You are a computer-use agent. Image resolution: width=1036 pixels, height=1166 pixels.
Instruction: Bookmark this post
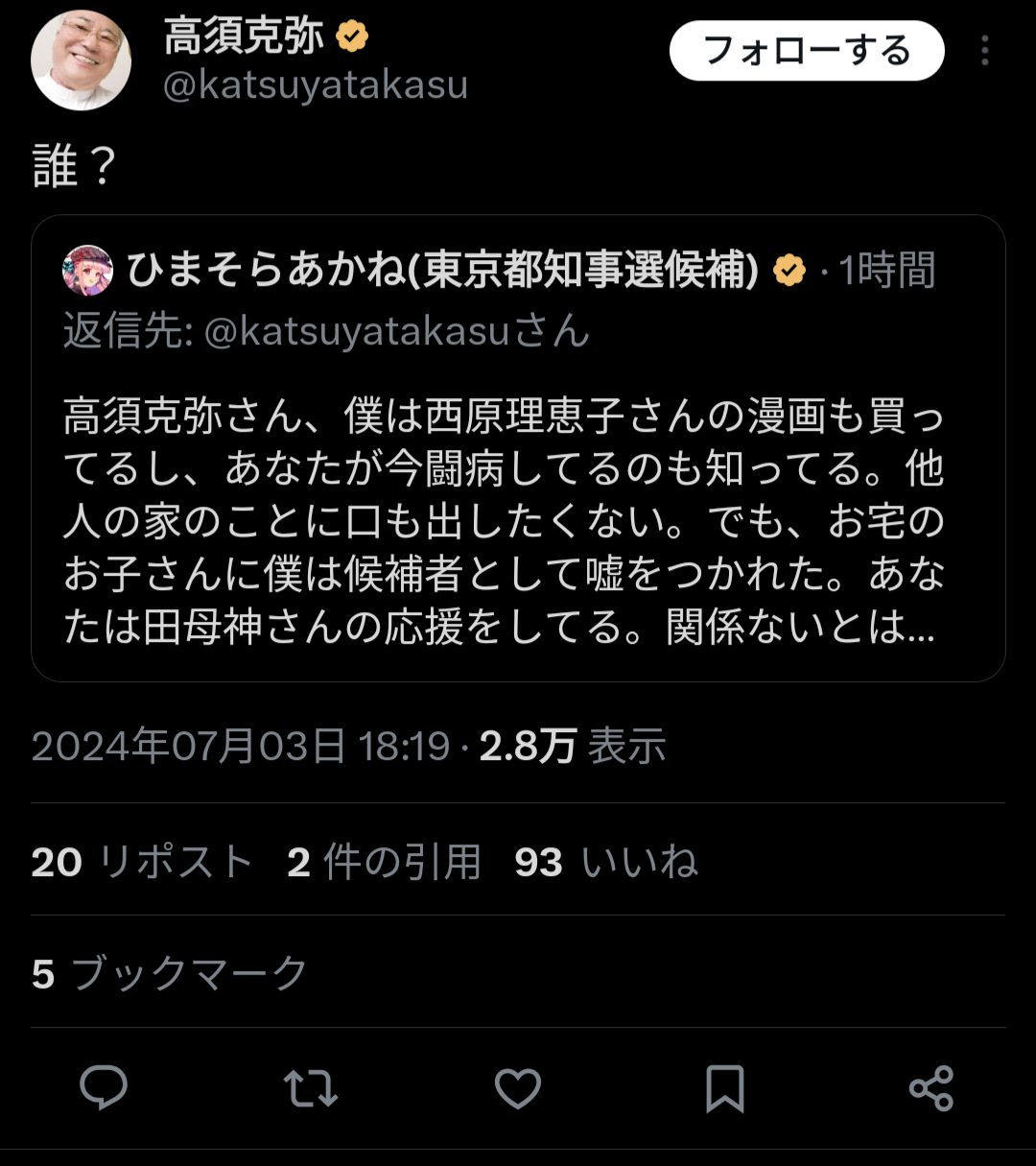click(x=724, y=1088)
